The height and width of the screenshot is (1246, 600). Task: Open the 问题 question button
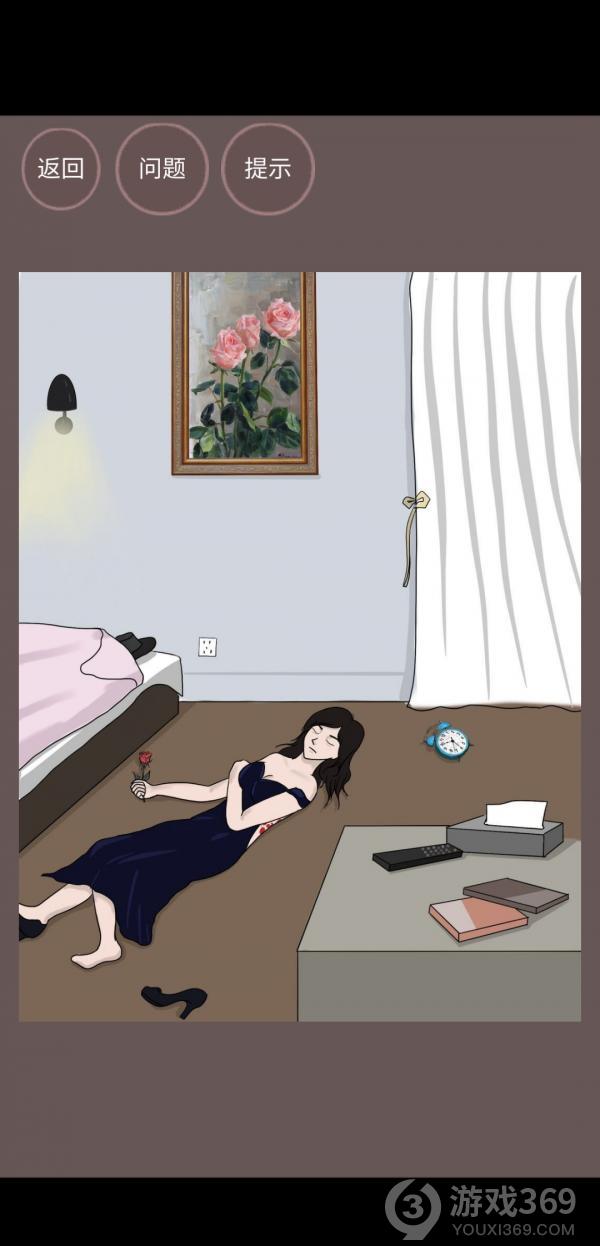point(162,169)
